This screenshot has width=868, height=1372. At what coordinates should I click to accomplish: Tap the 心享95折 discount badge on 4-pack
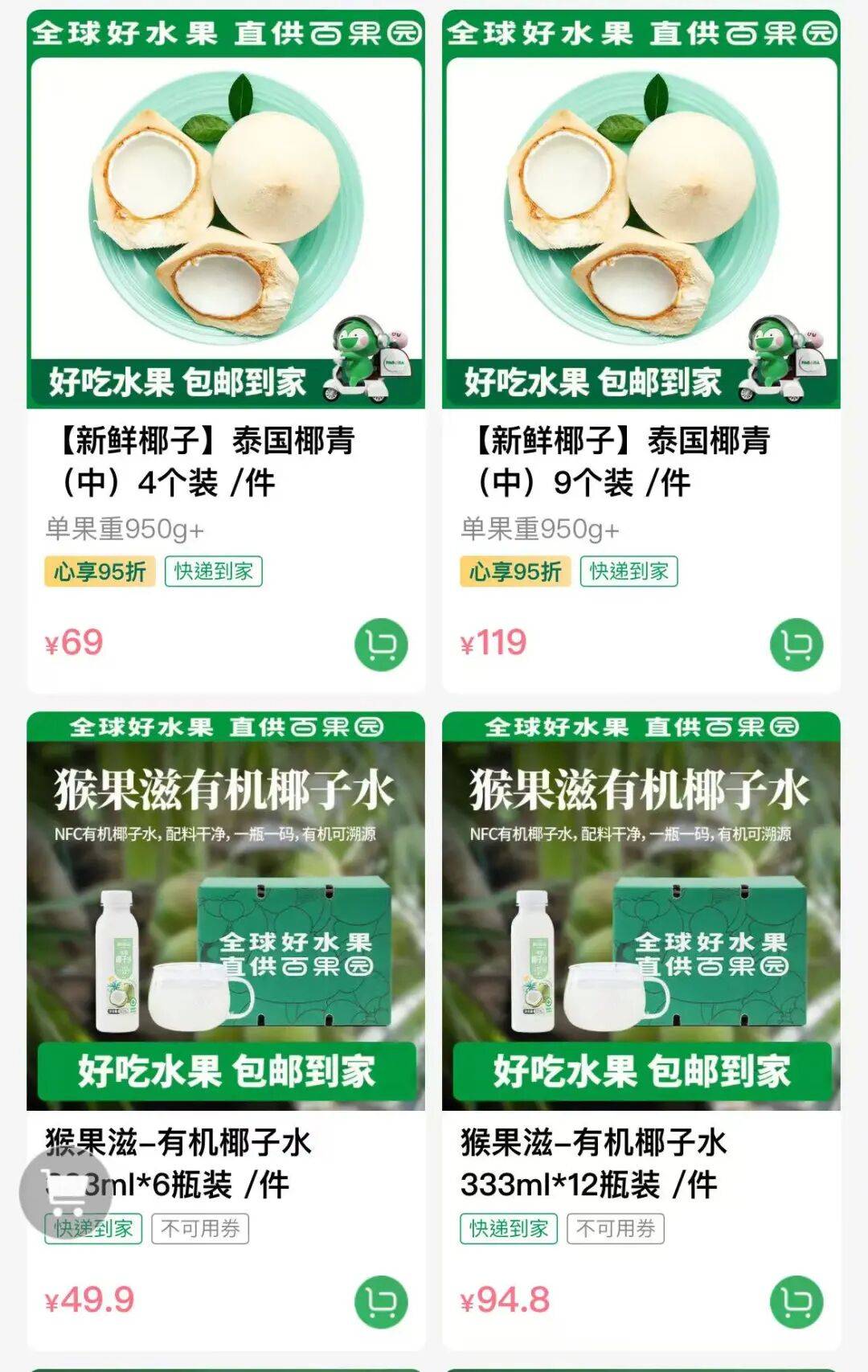point(100,572)
